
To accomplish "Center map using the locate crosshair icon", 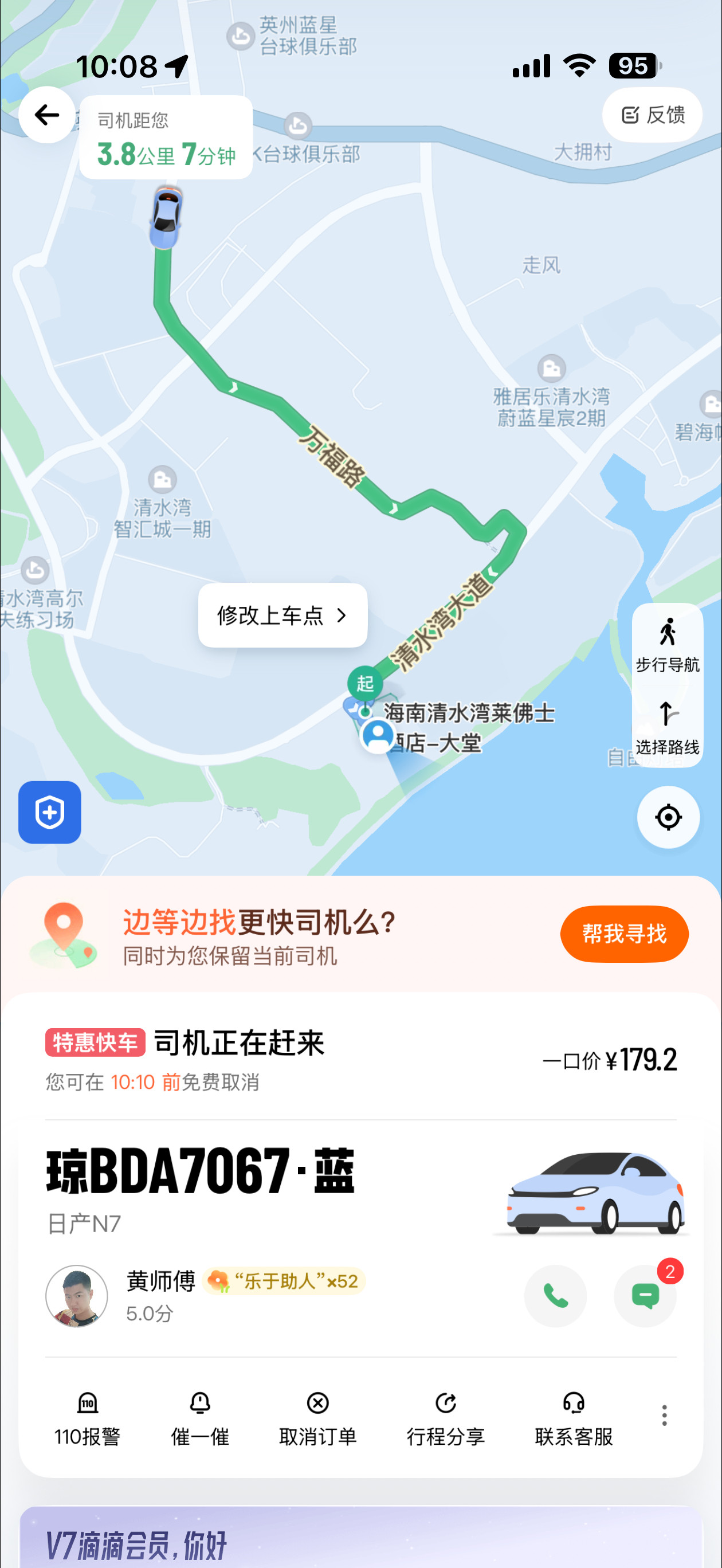I will [x=668, y=818].
